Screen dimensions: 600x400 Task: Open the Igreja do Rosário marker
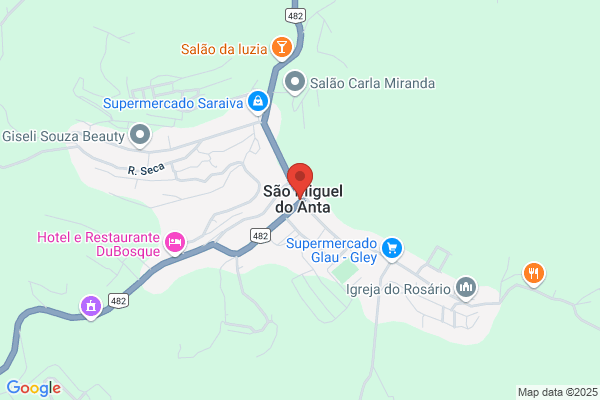click(466, 288)
